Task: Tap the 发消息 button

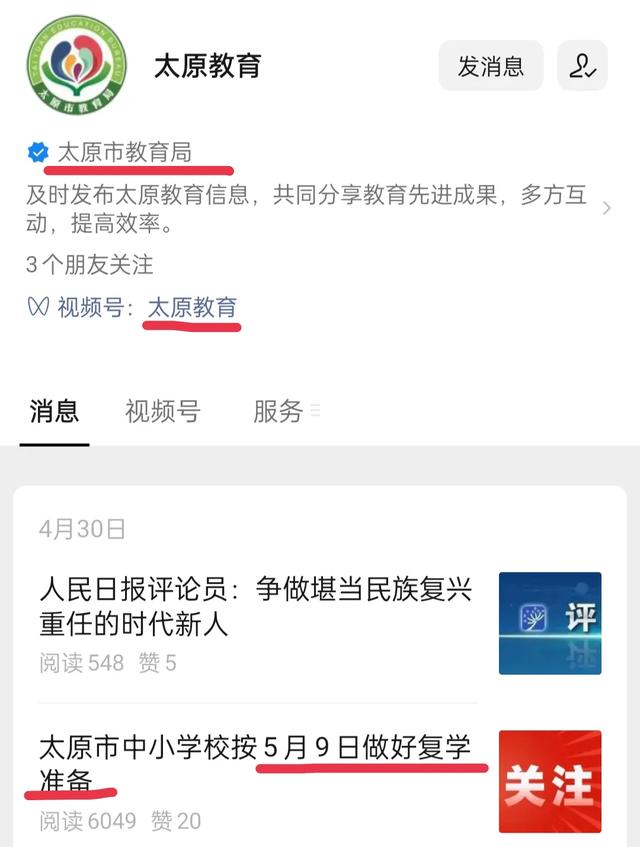Action: point(490,66)
